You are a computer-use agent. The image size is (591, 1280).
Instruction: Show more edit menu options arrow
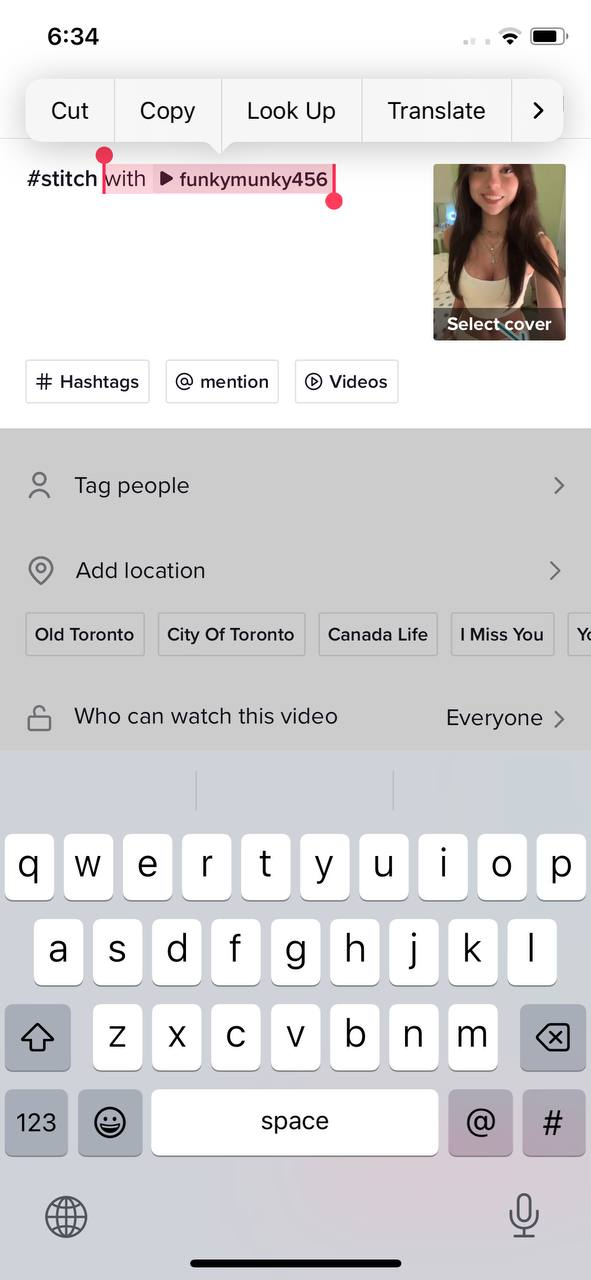click(538, 110)
